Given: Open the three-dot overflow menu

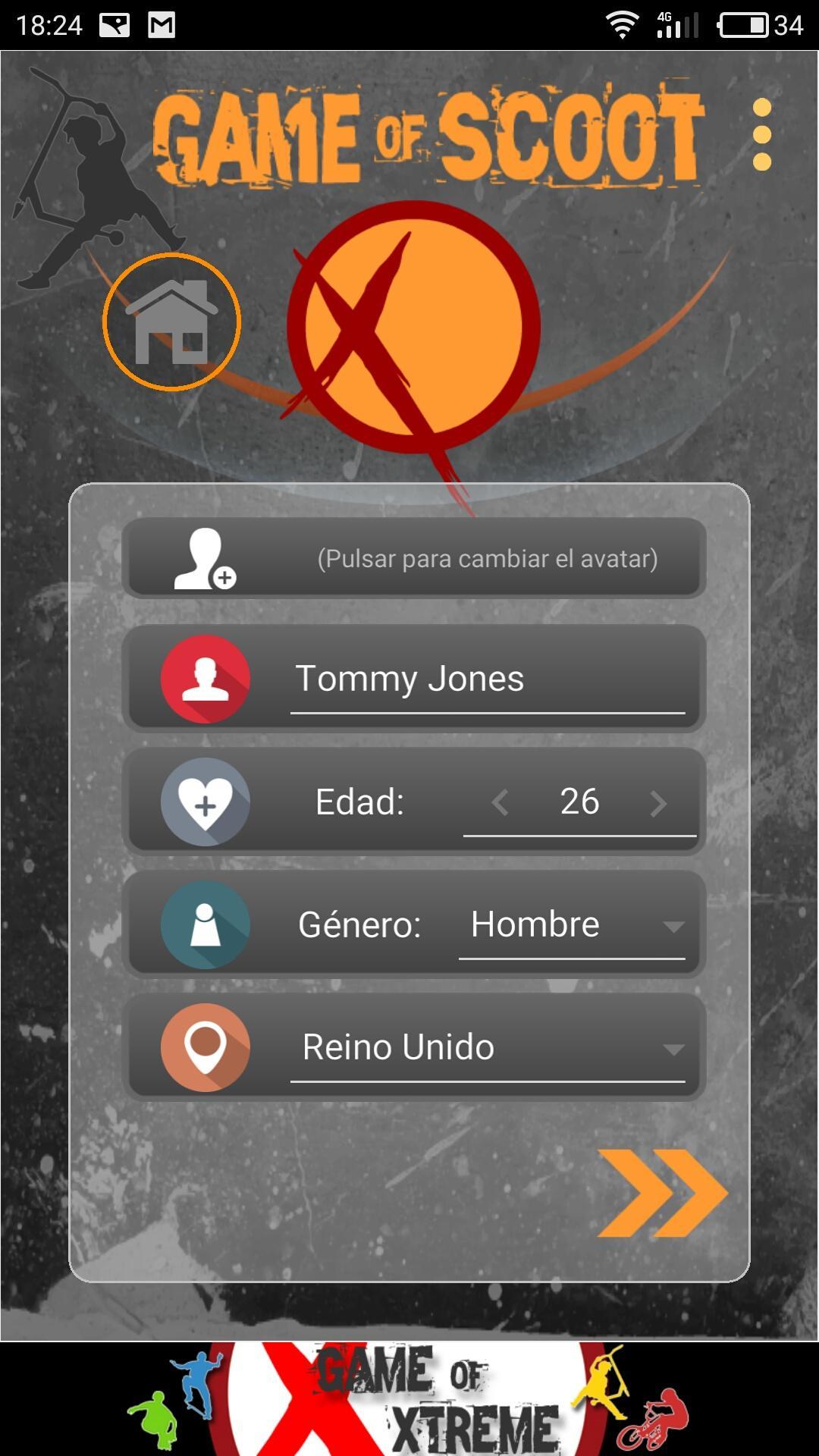Looking at the screenshot, I should 761,135.
